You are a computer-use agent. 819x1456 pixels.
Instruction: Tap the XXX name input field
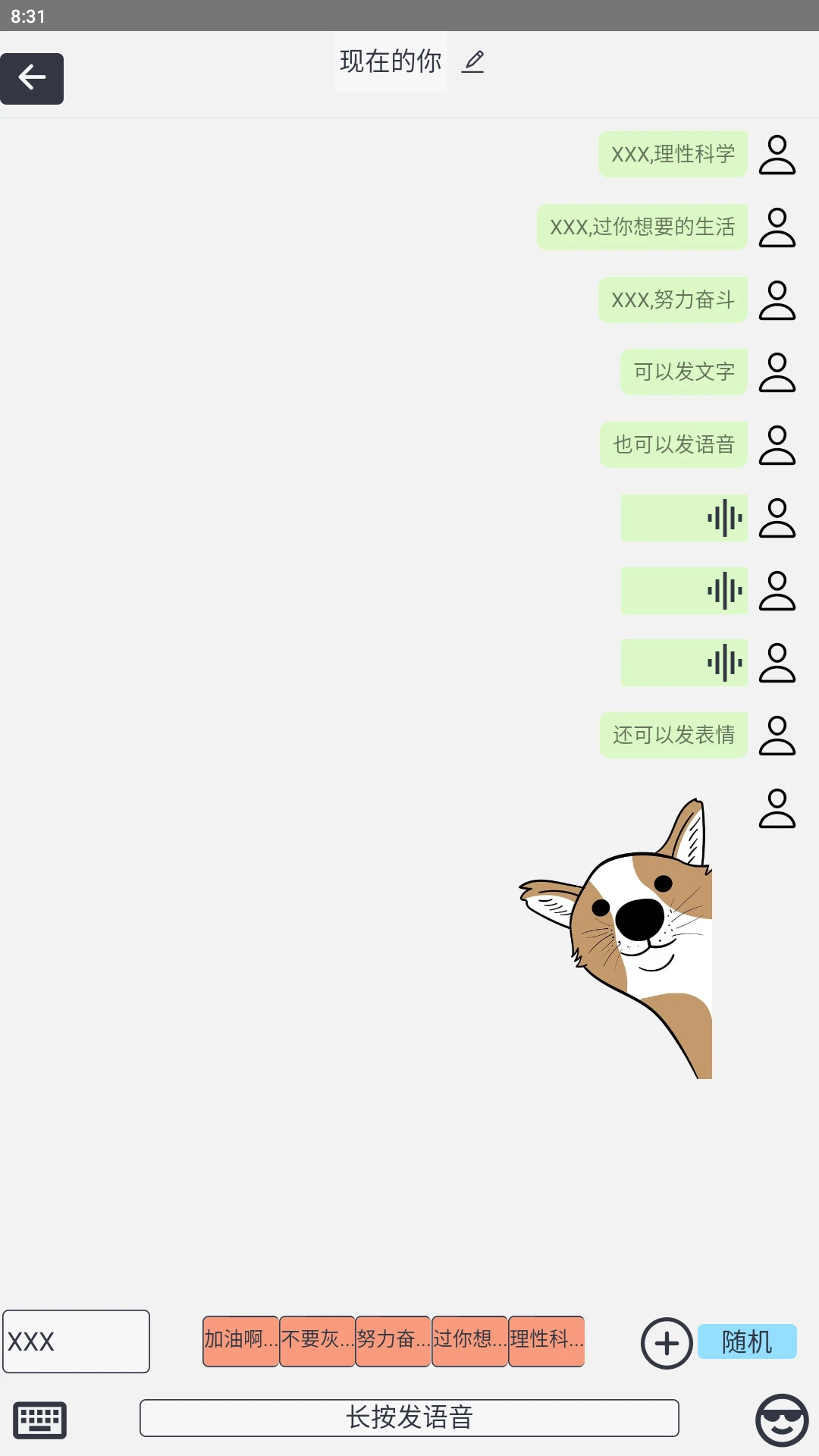(x=76, y=1341)
